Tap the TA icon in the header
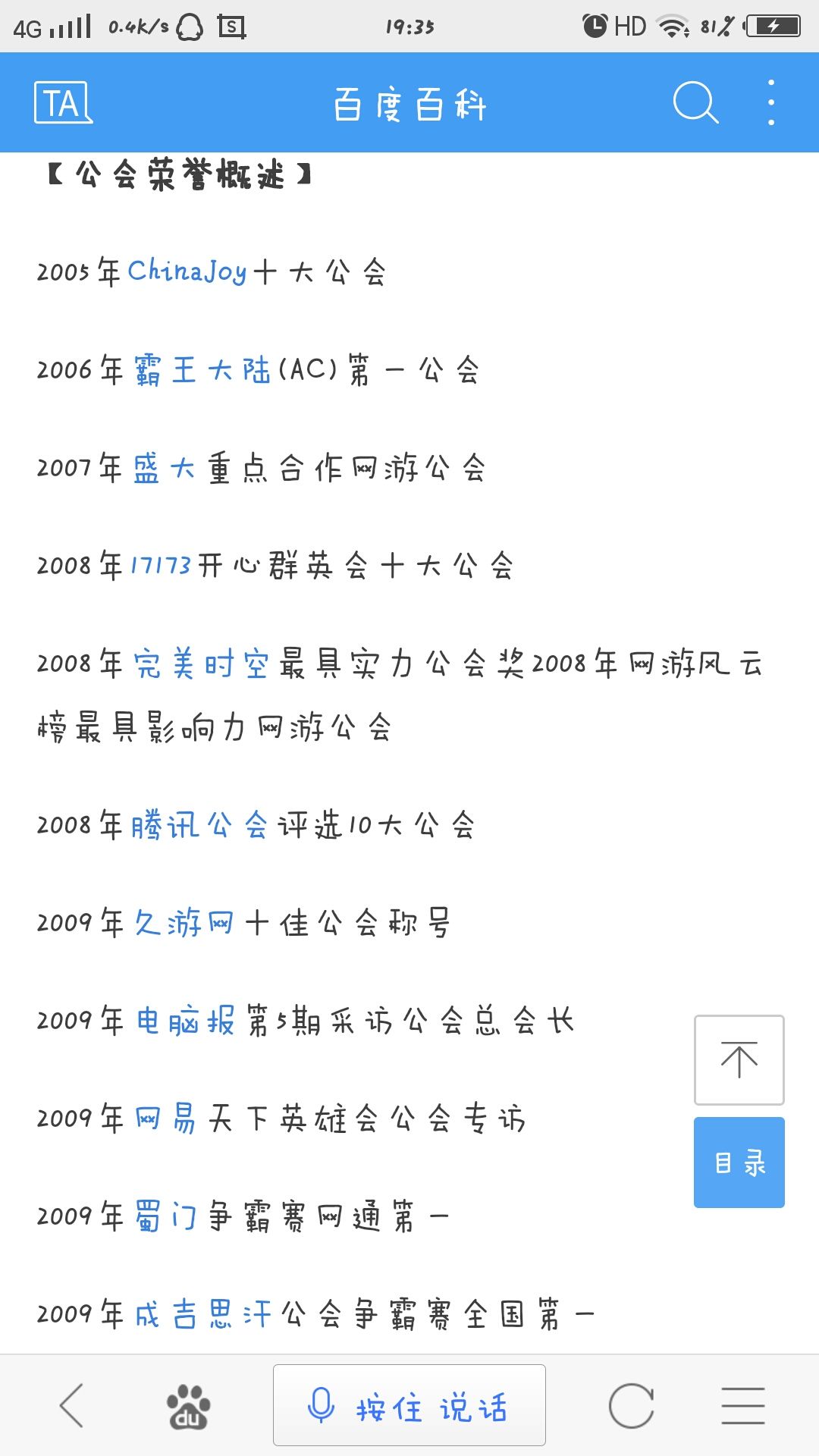The width and height of the screenshot is (819, 1456). 63,102
